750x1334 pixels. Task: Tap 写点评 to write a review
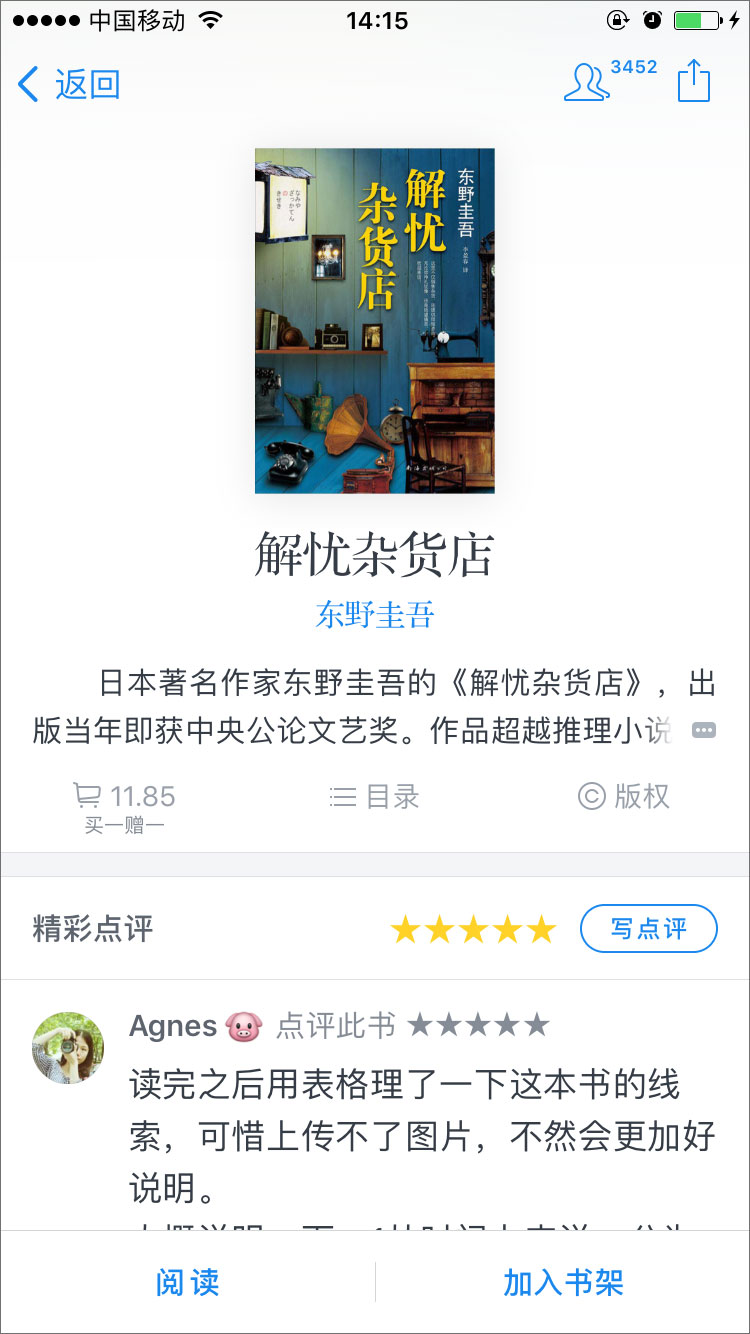[x=648, y=928]
